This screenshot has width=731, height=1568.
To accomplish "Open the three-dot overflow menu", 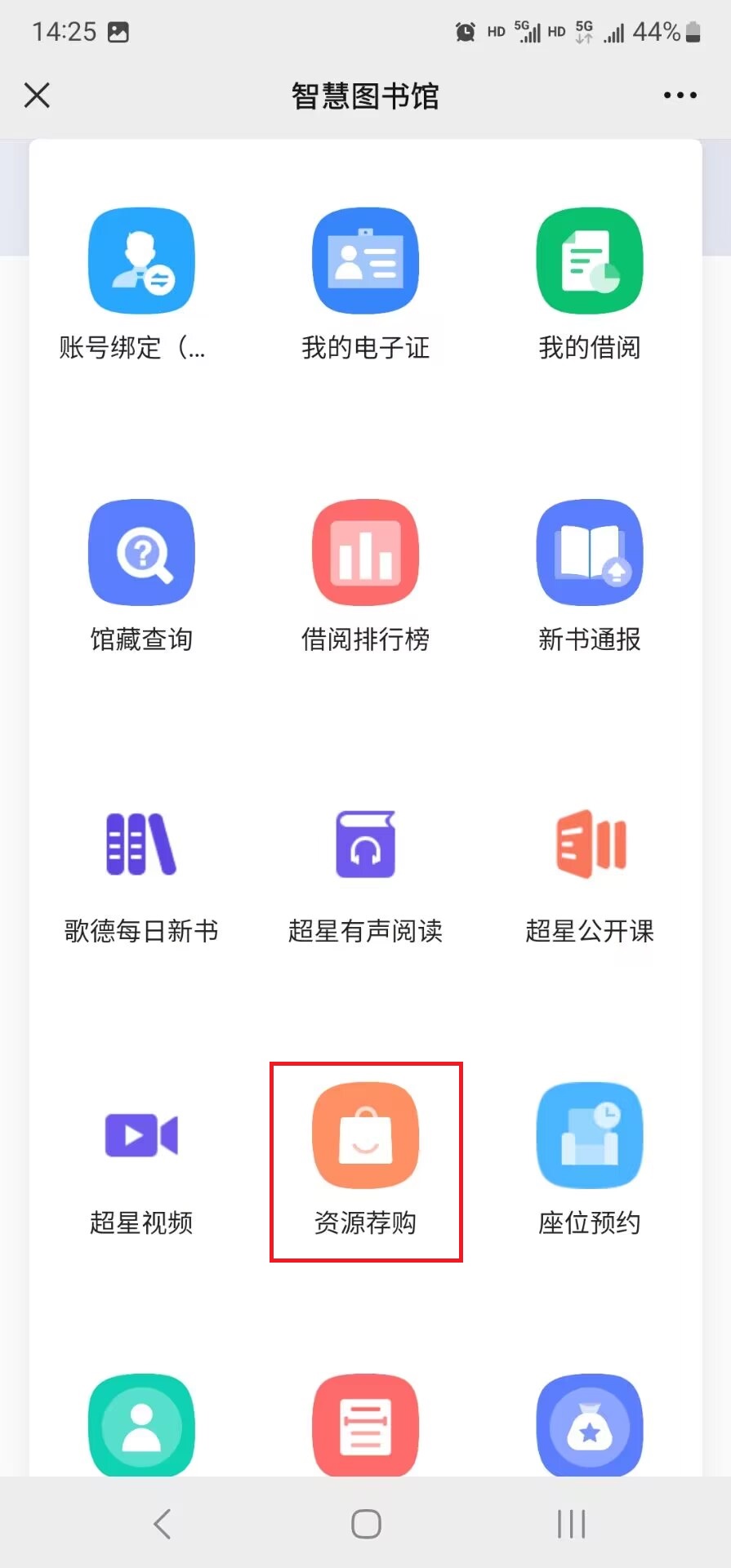I will 680,96.
